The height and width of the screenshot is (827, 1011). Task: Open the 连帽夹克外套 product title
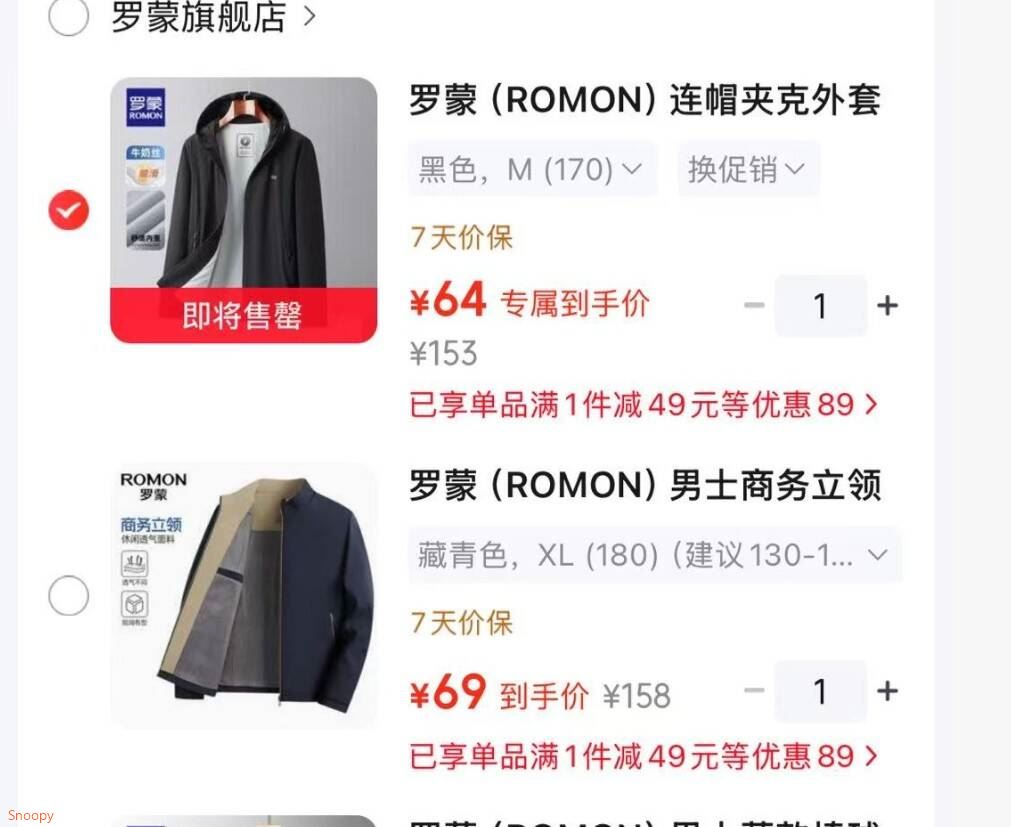pos(645,100)
